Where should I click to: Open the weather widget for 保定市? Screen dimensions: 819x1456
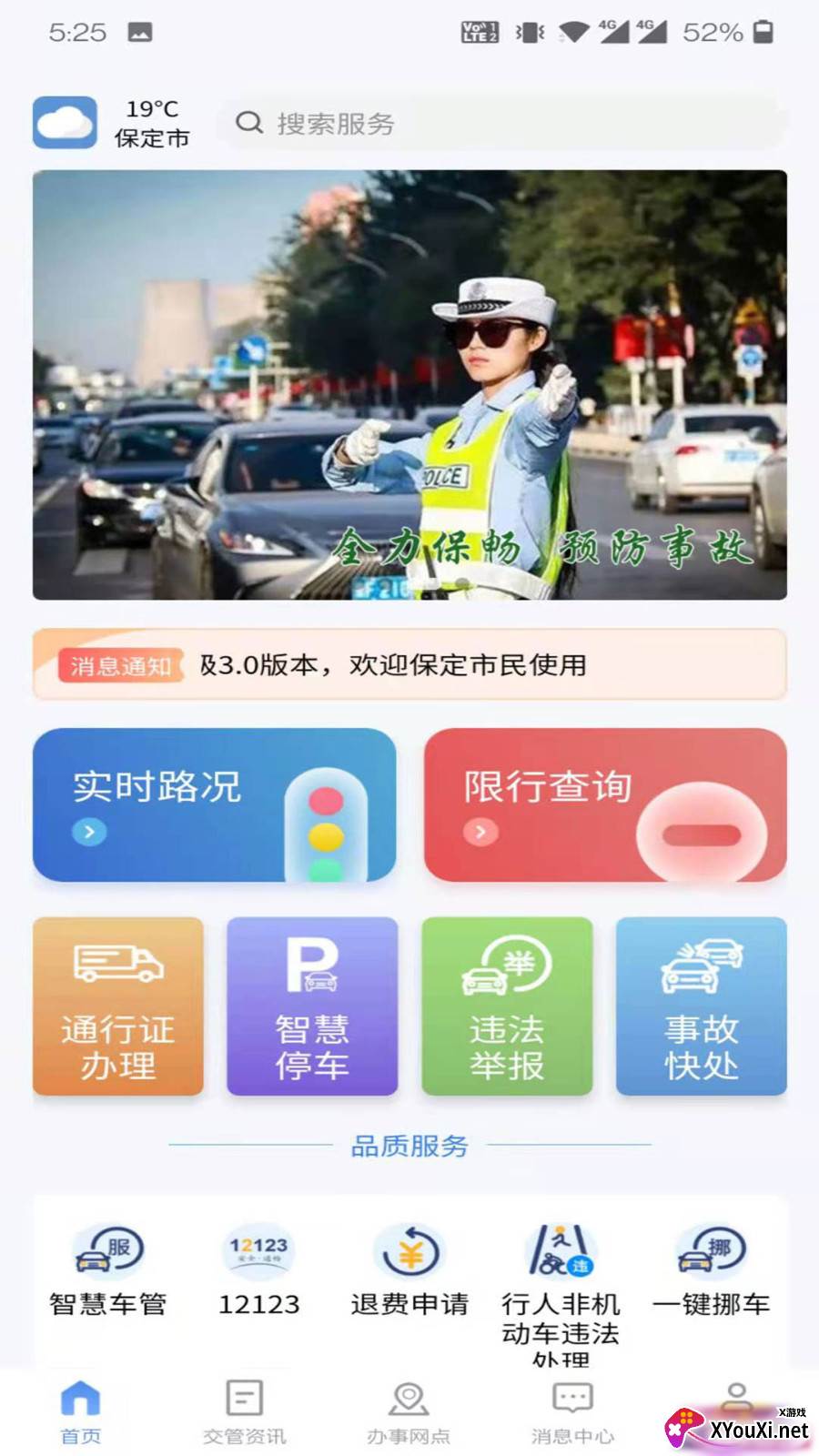click(x=111, y=123)
